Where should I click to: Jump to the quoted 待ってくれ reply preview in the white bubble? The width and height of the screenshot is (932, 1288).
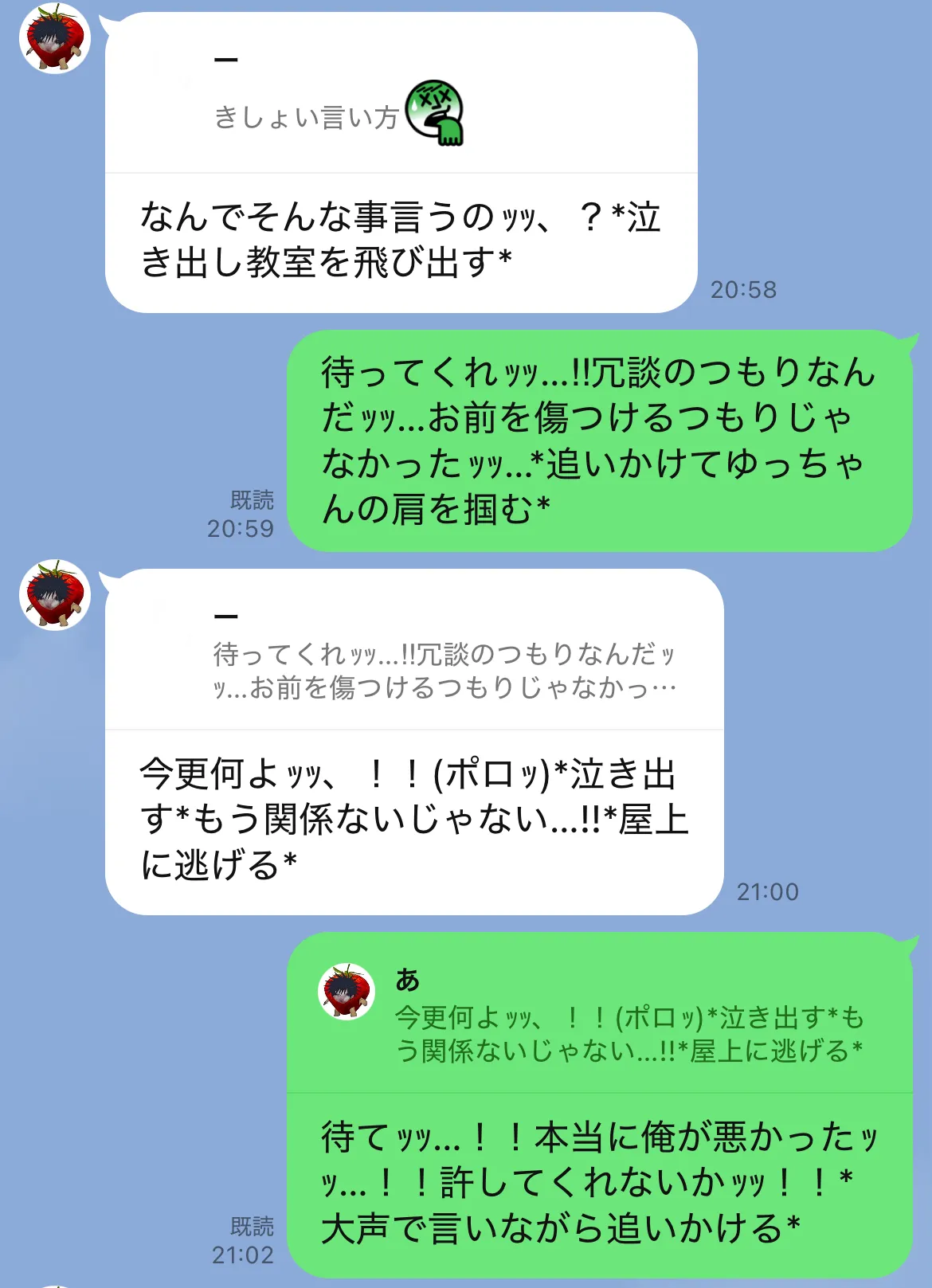[414, 650]
